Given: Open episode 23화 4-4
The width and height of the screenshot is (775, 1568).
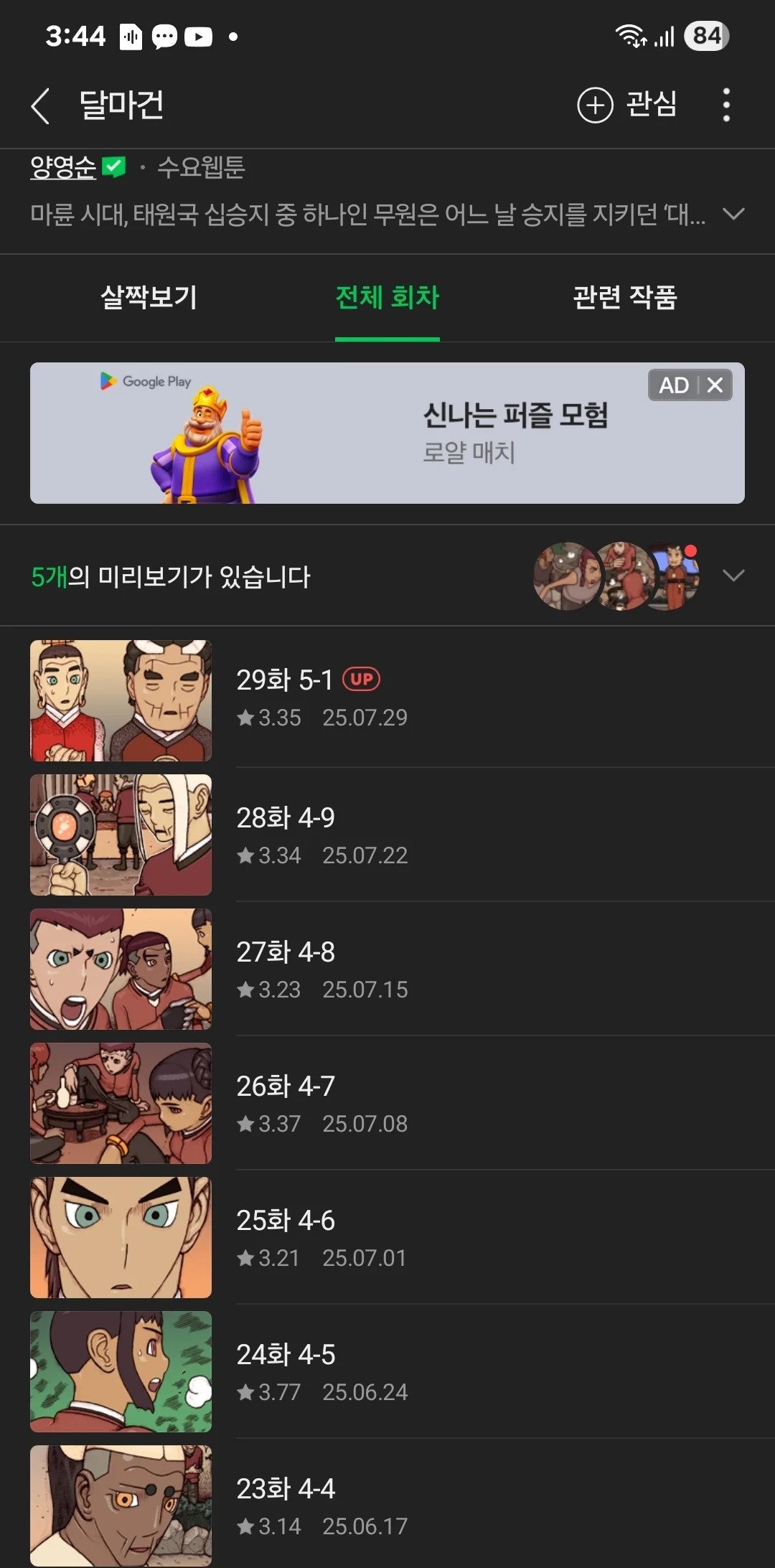Looking at the screenshot, I should click(387, 1506).
